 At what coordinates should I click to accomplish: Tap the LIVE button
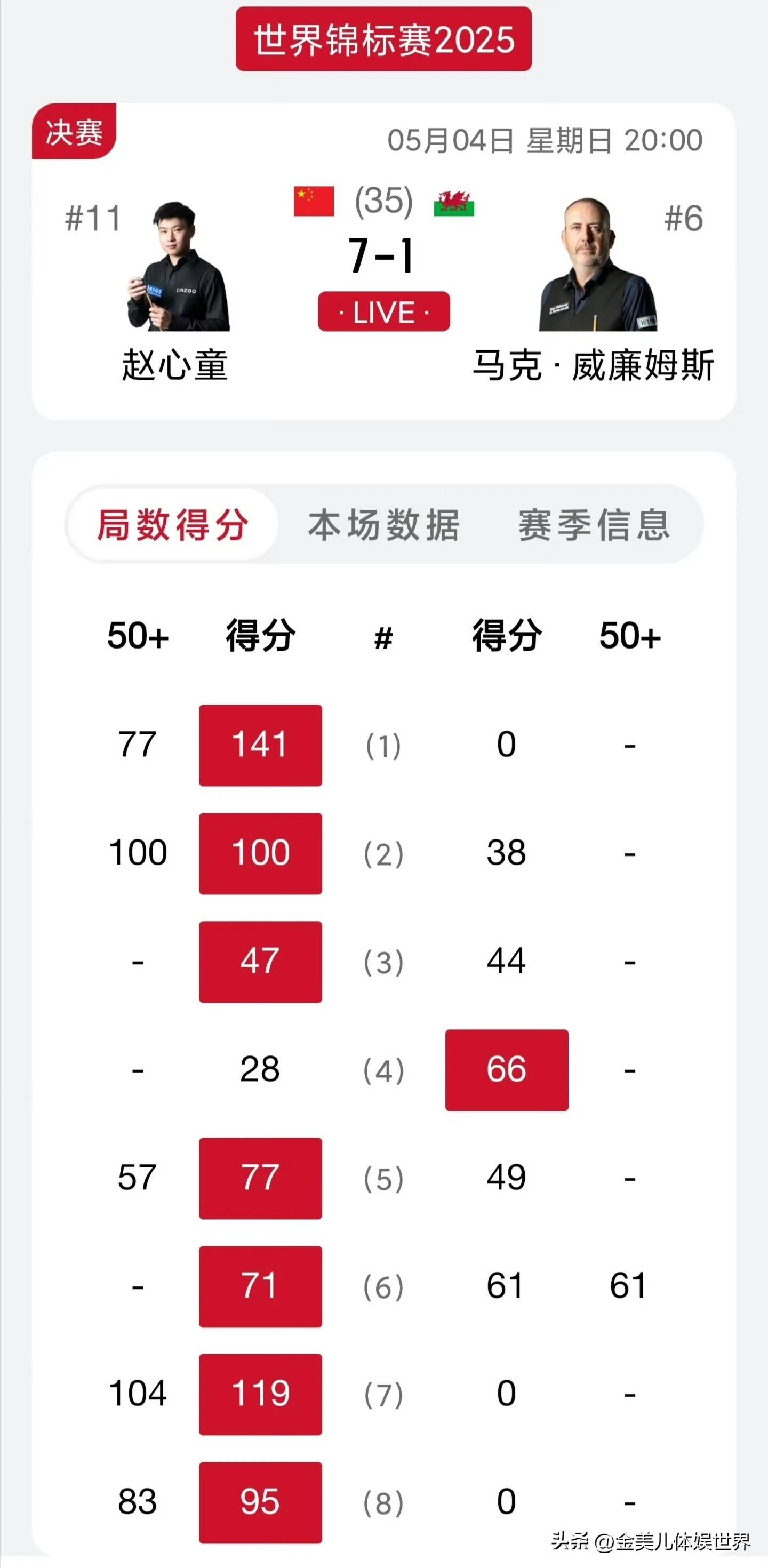tap(384, 311)
